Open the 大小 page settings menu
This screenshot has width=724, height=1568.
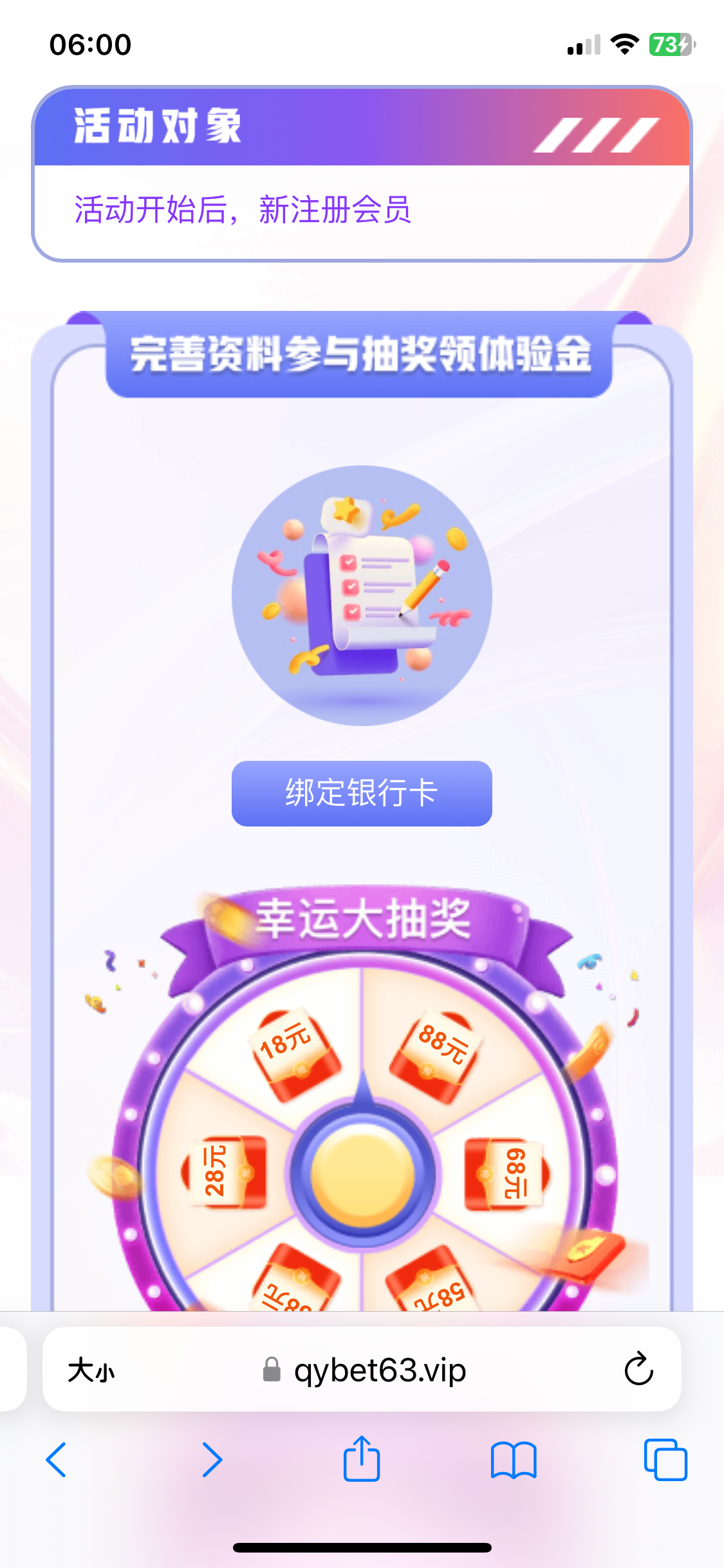click(91, 1370)
